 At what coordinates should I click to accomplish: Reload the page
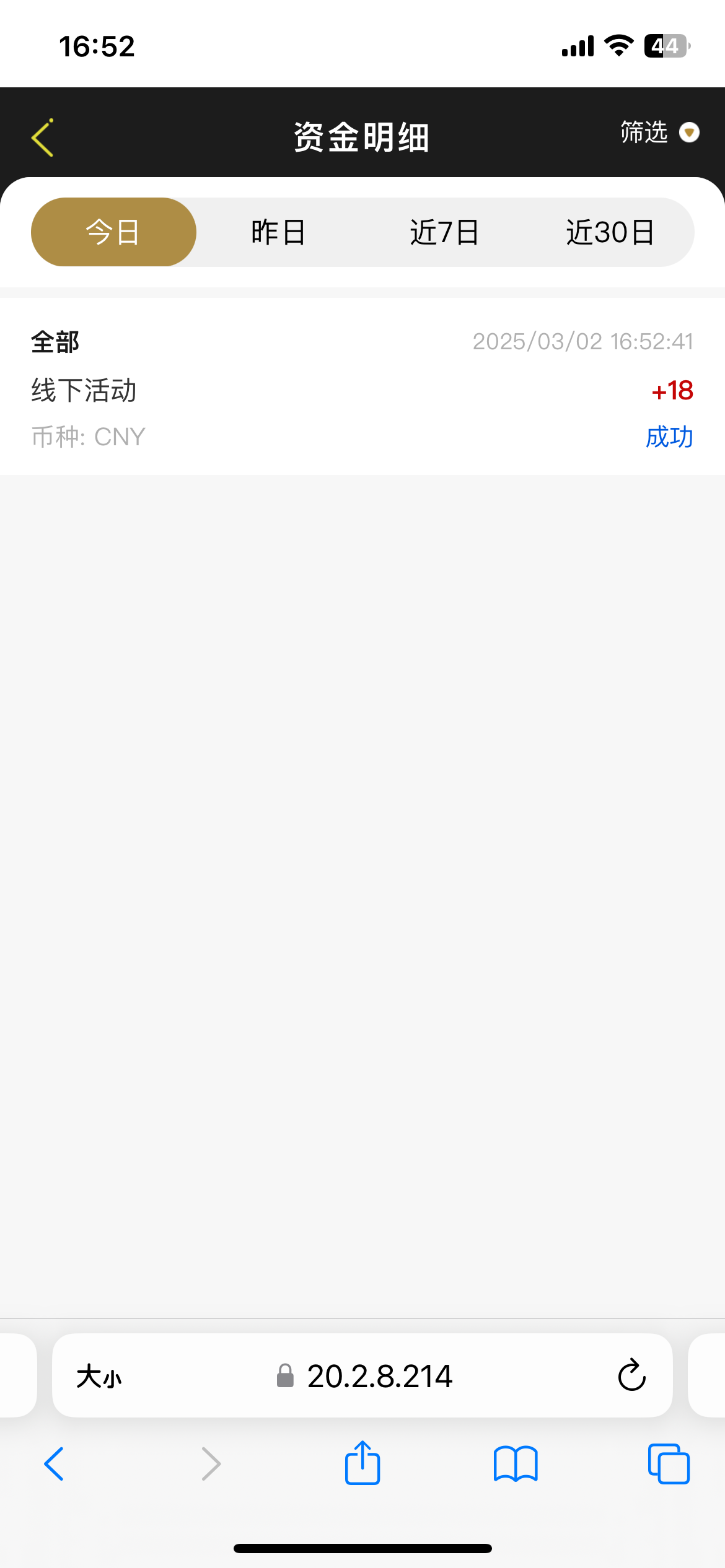pyautogui.click(x=631, y=1375)
